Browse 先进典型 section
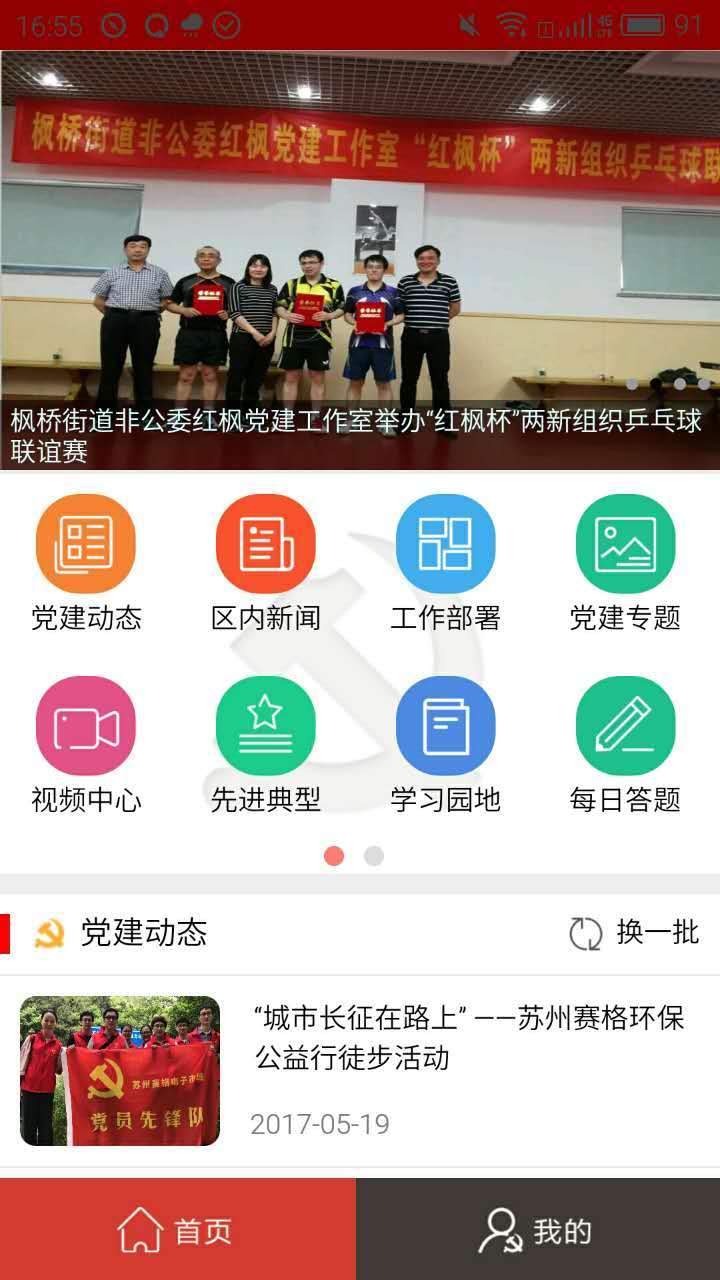This screenshot has width=720, height=1280. 266,727
